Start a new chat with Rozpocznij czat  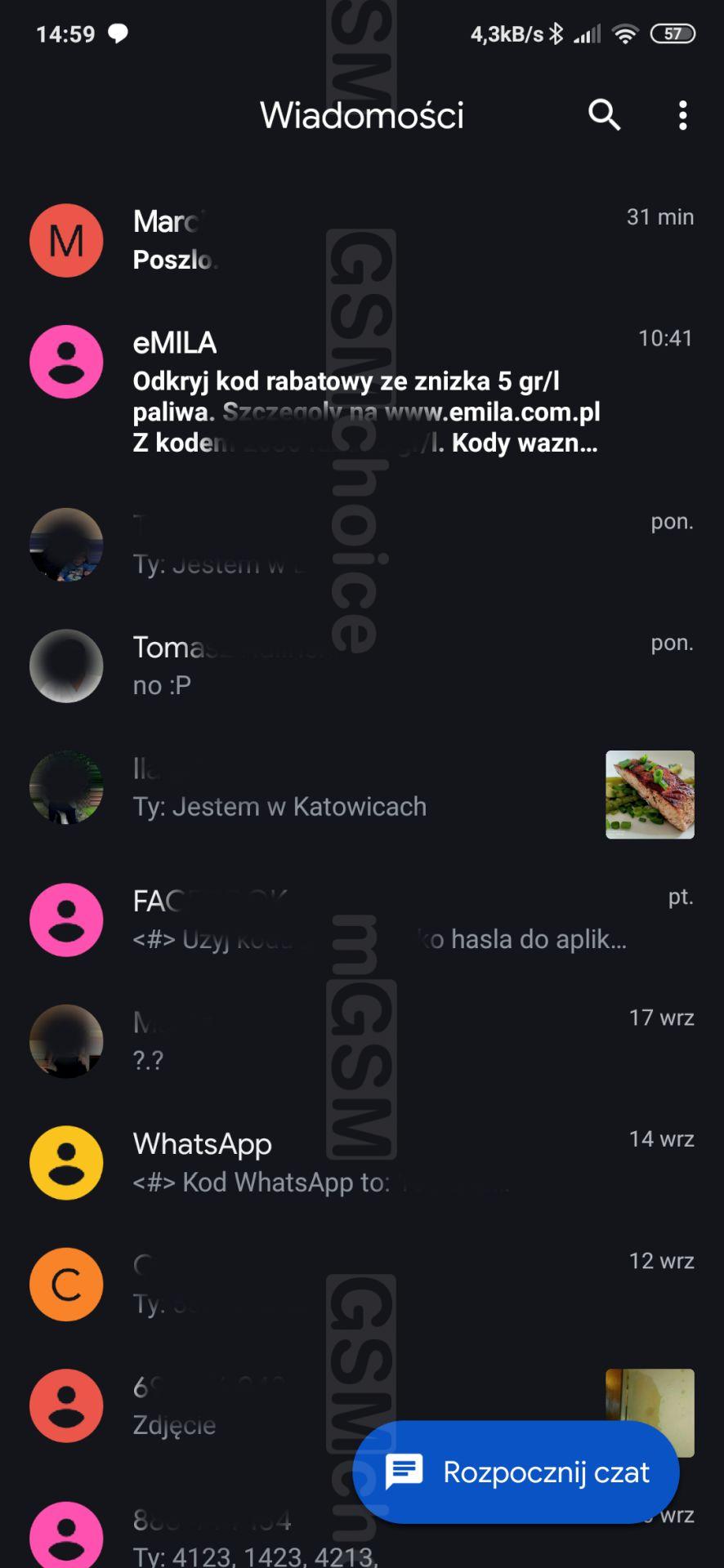click(516, 1472)
